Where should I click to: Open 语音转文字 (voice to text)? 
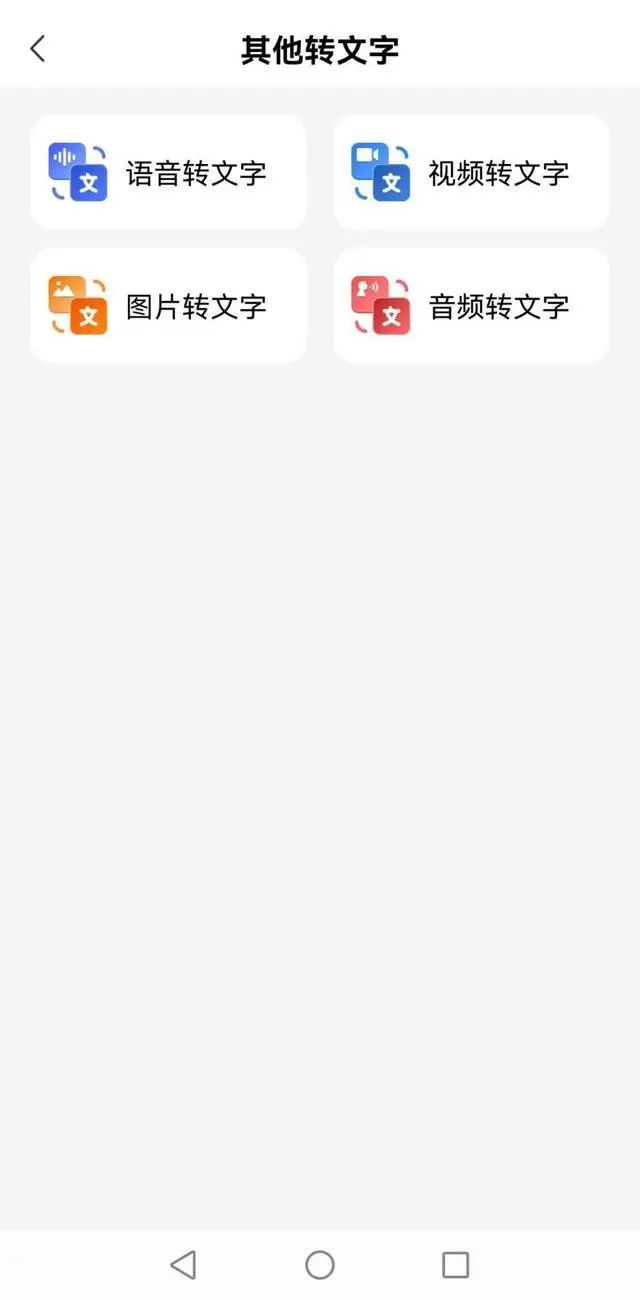click(168, 173)
